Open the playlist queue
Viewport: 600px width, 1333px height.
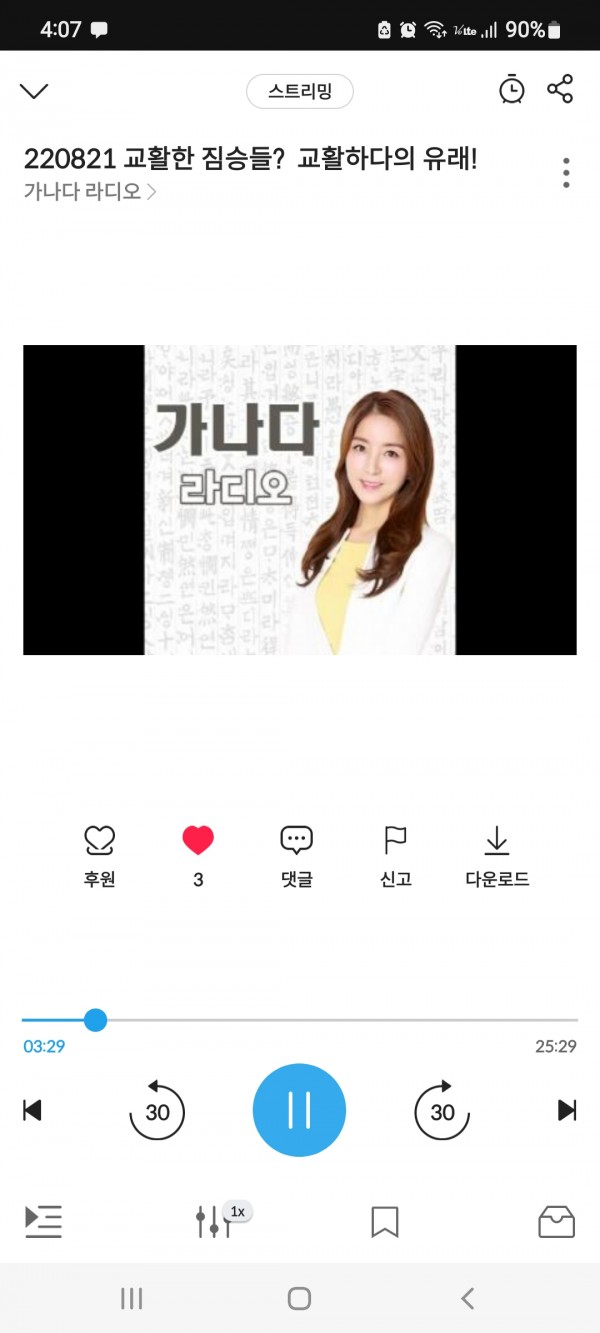(43, 1221)
